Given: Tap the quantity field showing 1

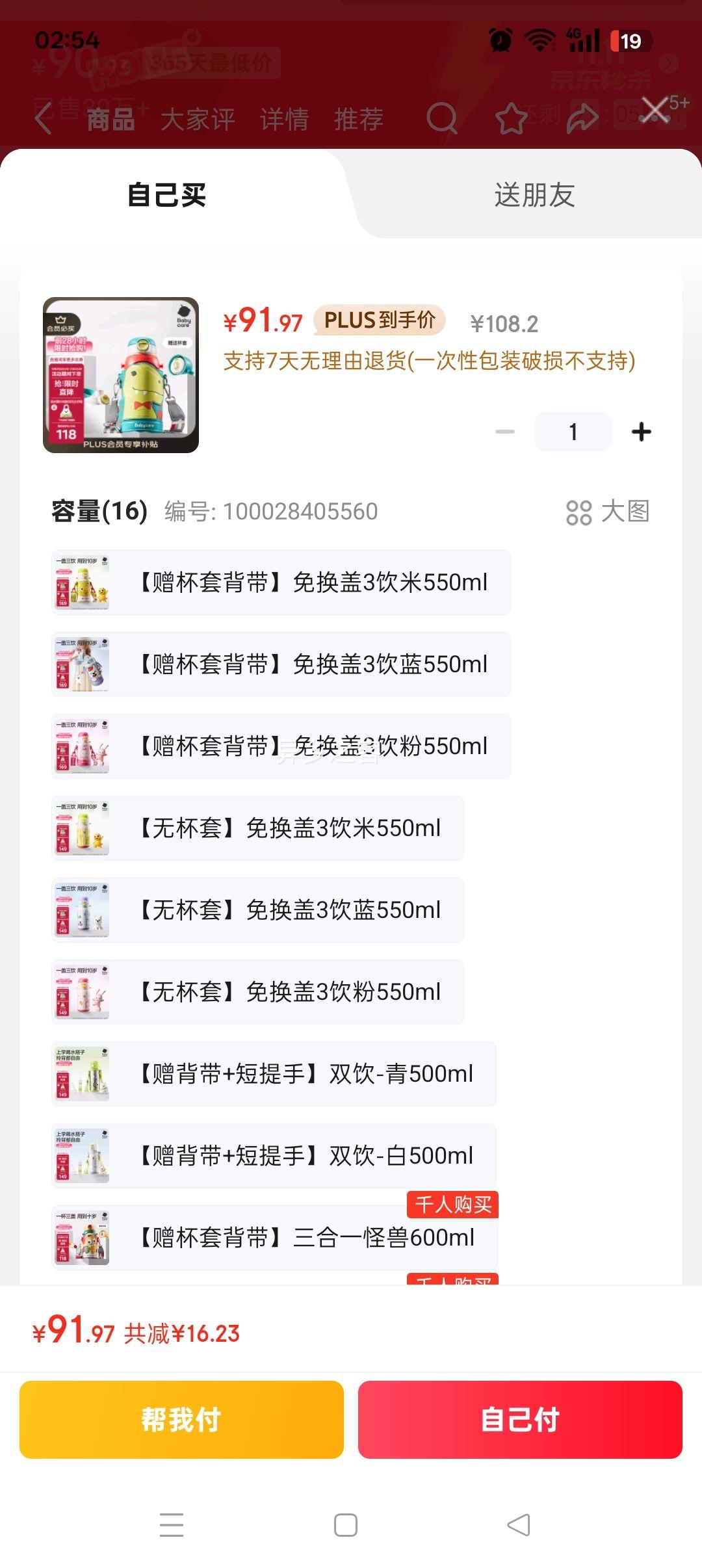Looking at the screenshot, I should coord(573,432).
